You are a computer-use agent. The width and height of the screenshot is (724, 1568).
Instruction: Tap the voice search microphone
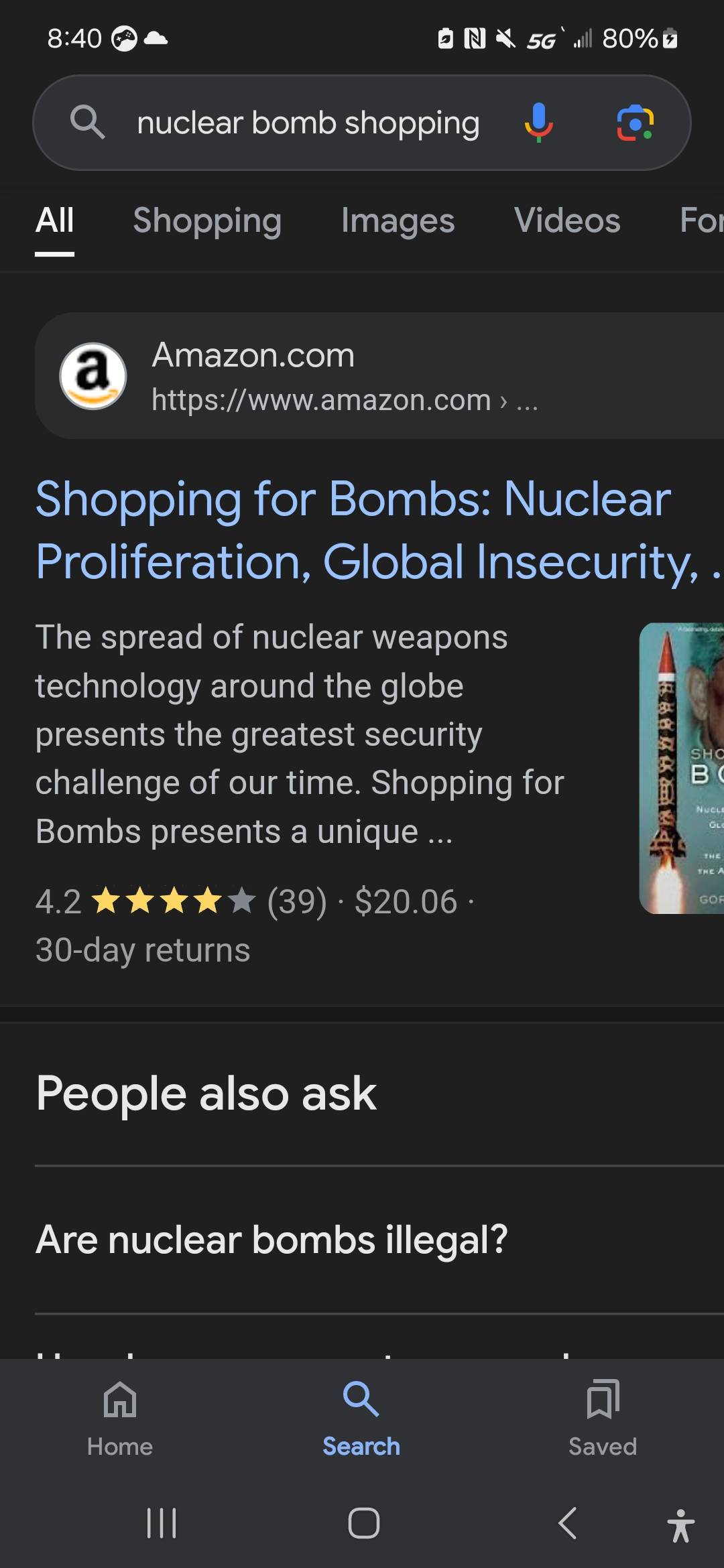tap(538, 123)
